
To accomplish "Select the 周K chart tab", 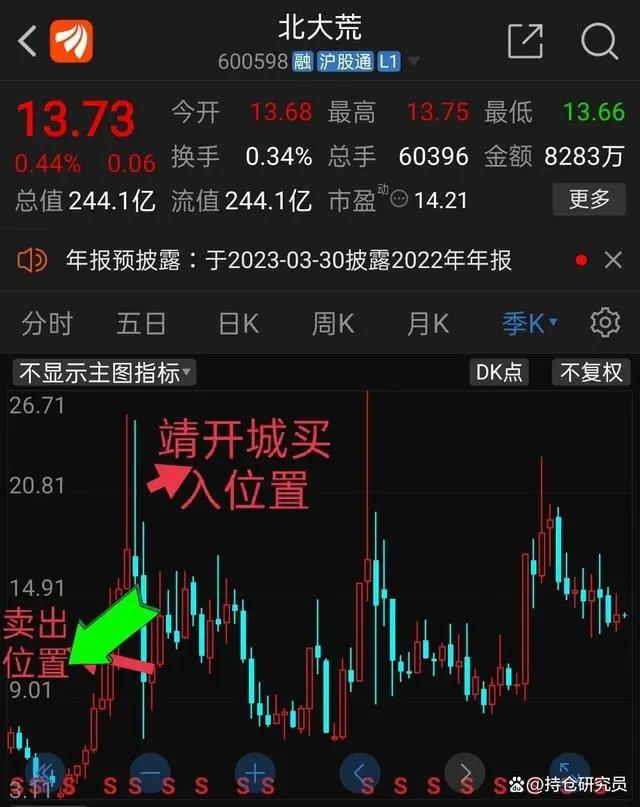I will [333, 323].
